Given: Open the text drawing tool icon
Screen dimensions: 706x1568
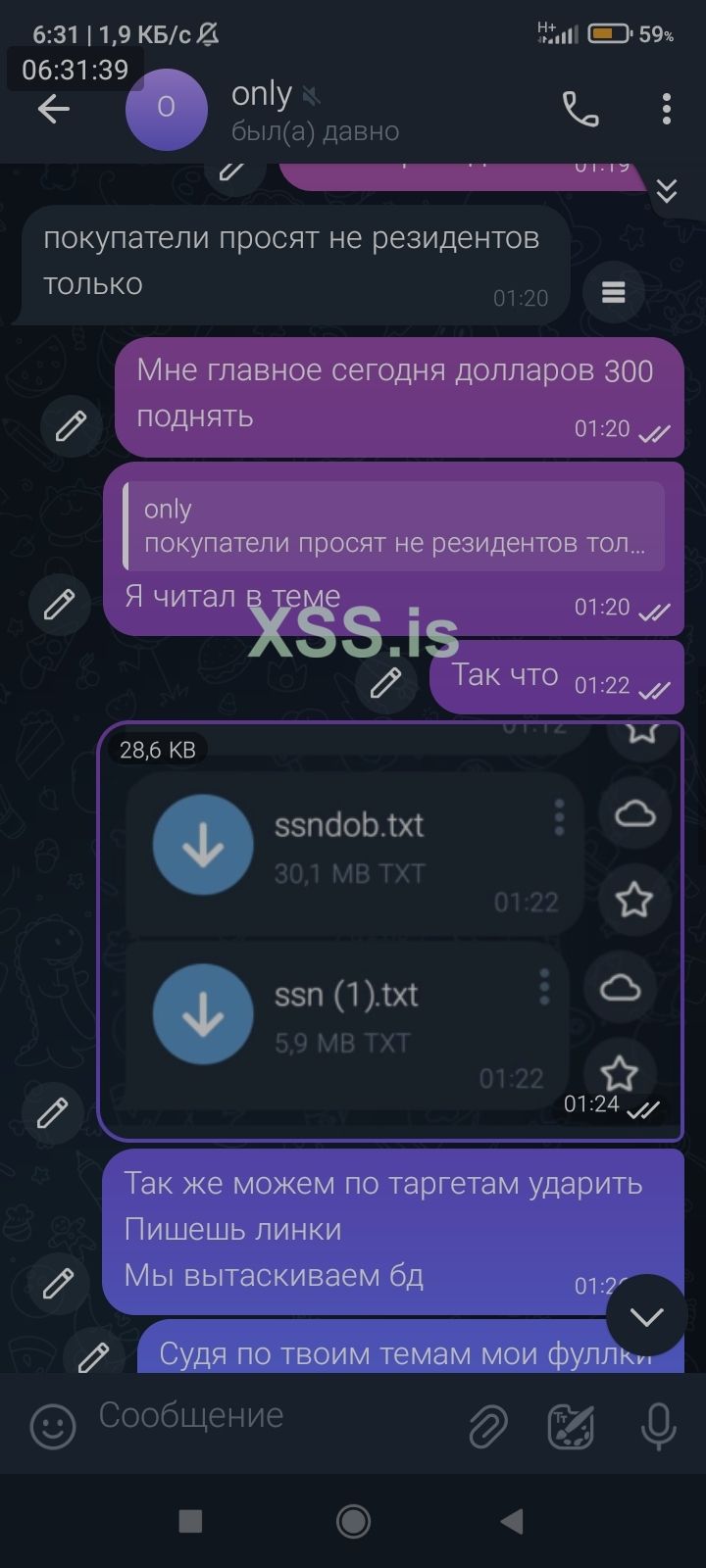Looking at the screenshot, I should click(571, 1427).
